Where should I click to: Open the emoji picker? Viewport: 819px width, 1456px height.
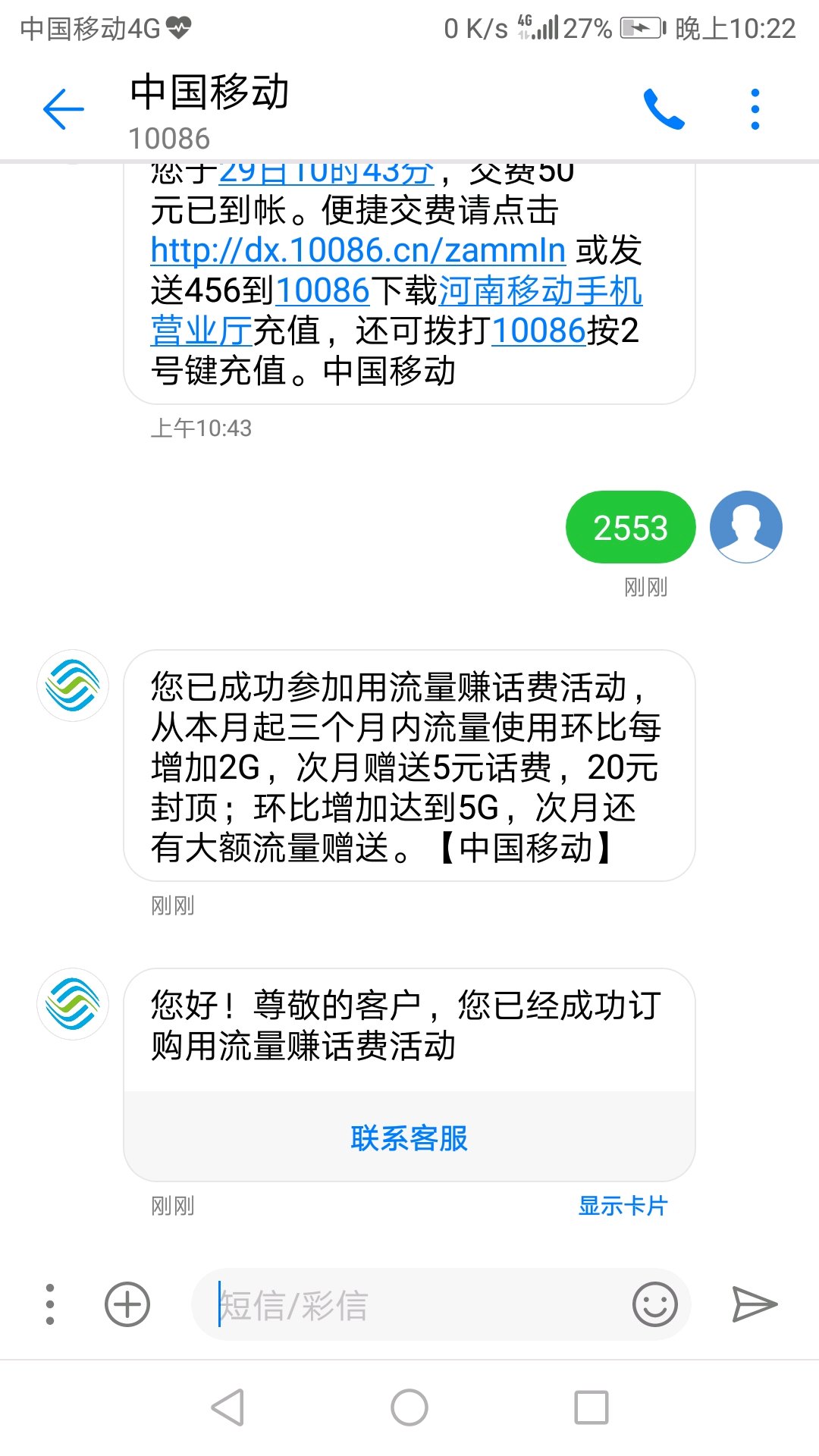(654, 1304)
